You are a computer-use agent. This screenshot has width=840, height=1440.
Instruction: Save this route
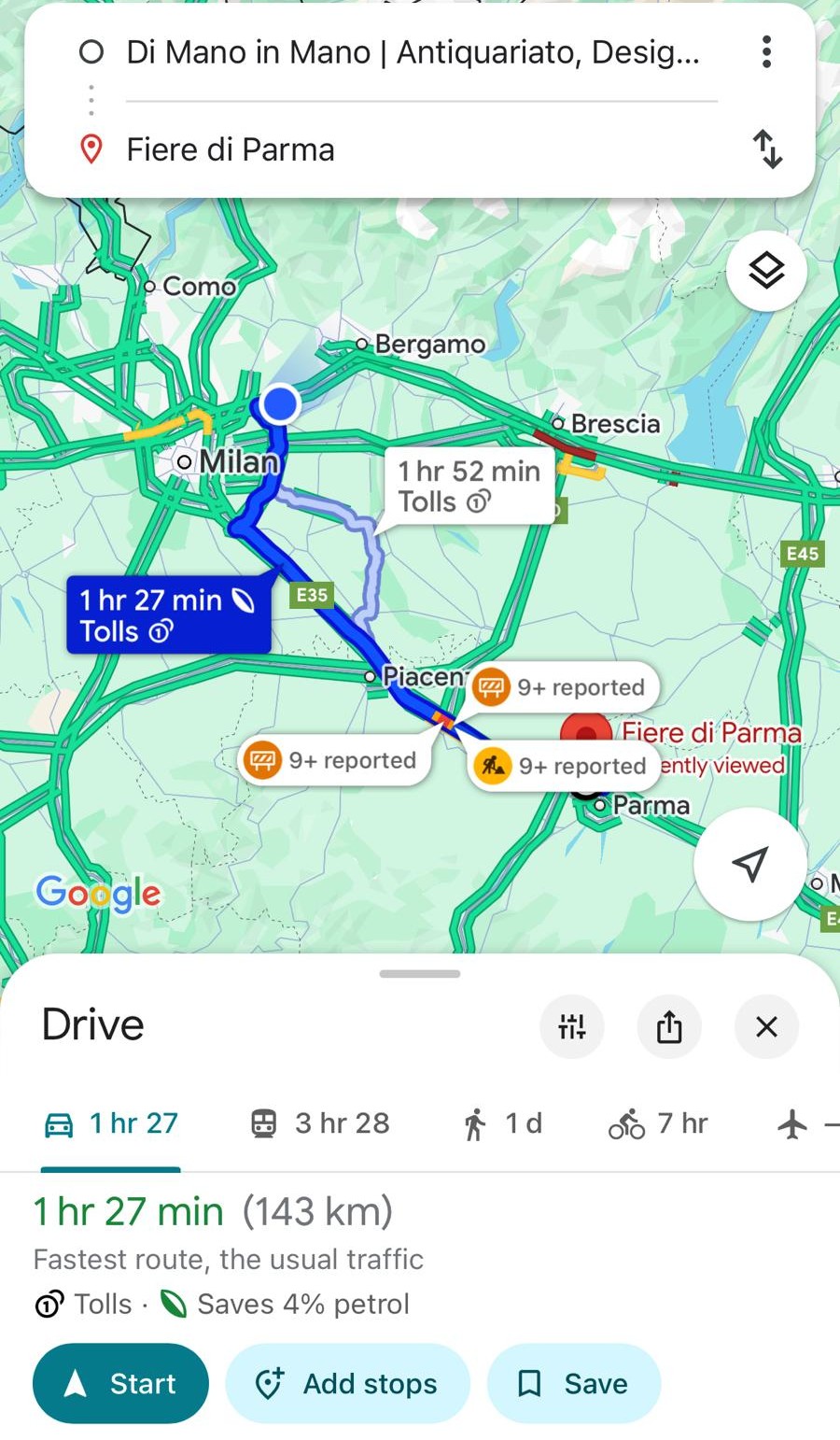pos(573,1383)
